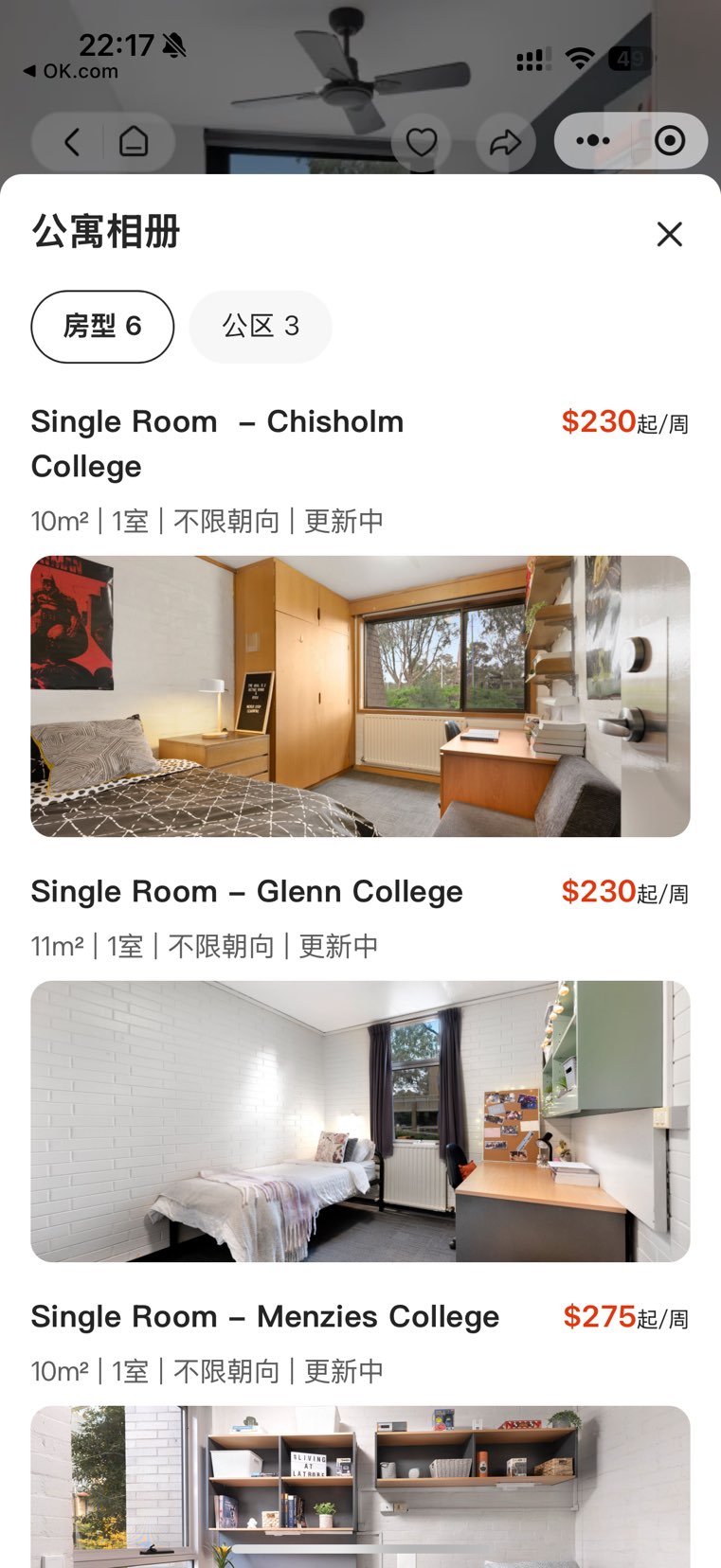
Task: Open the three-dot more menu
Action: [x=593, y=141]
